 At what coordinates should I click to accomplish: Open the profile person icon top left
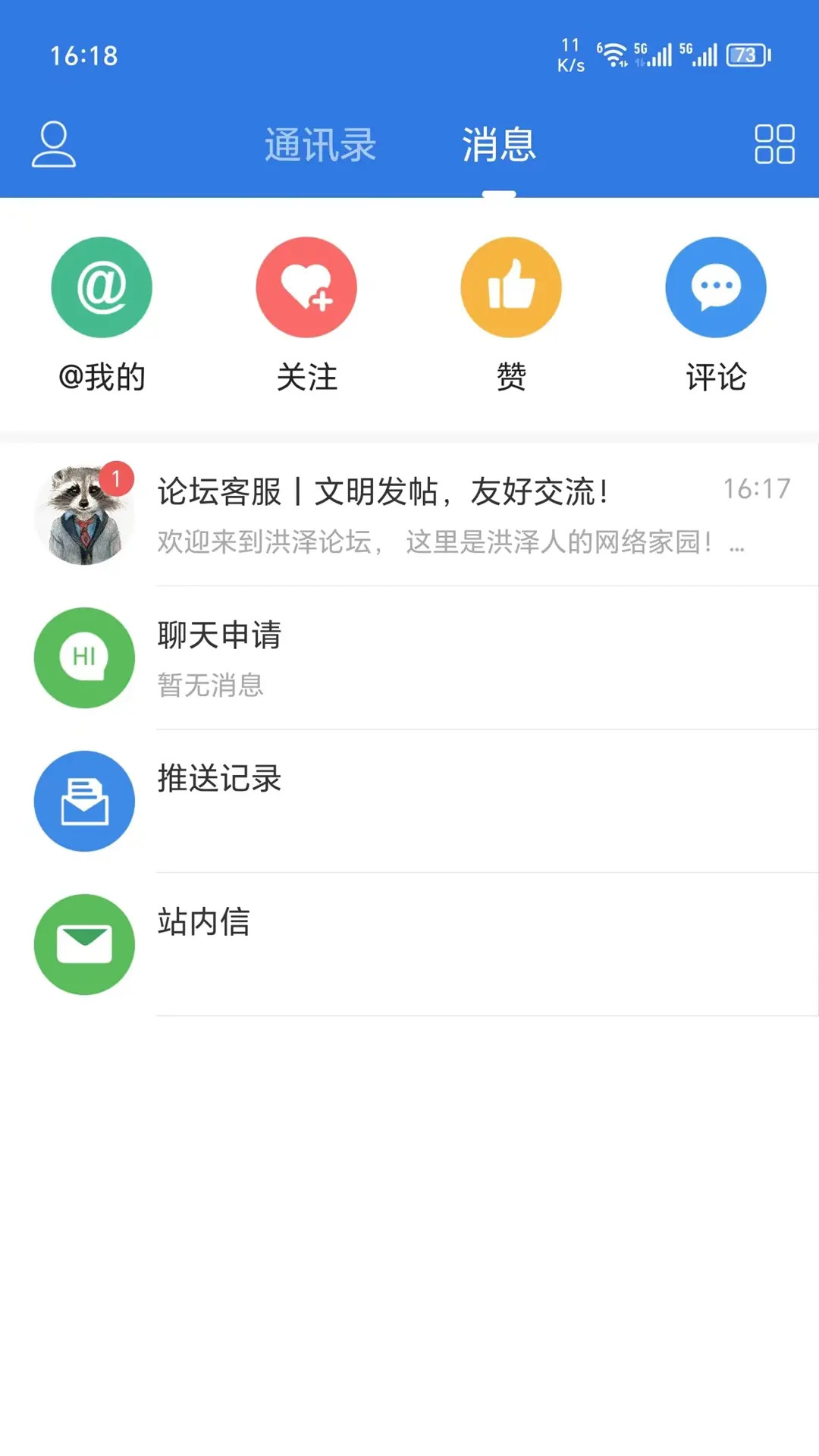(53, 144)
